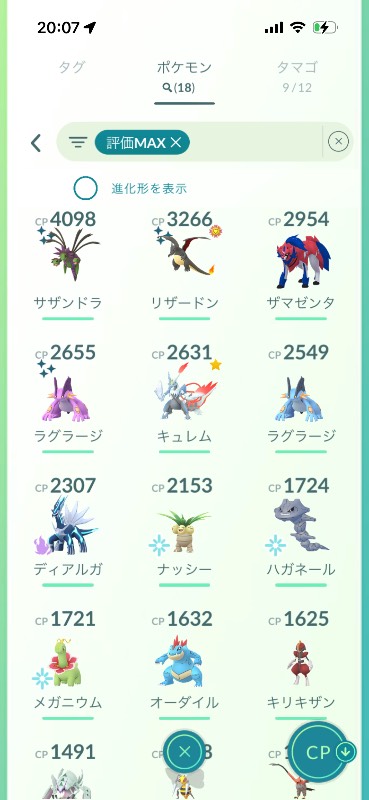Open リザードン with CP 3266
The image size is (369, 800).
185,264
